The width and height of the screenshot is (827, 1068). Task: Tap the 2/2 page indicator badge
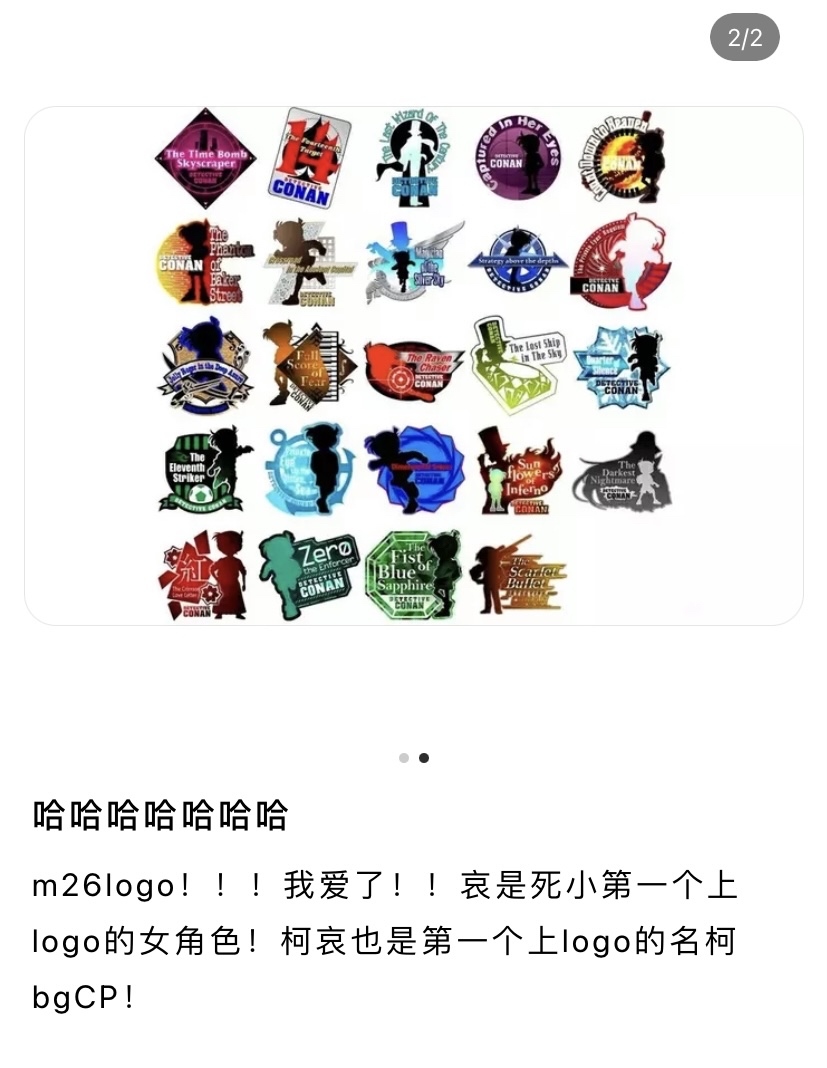(744, 38)
